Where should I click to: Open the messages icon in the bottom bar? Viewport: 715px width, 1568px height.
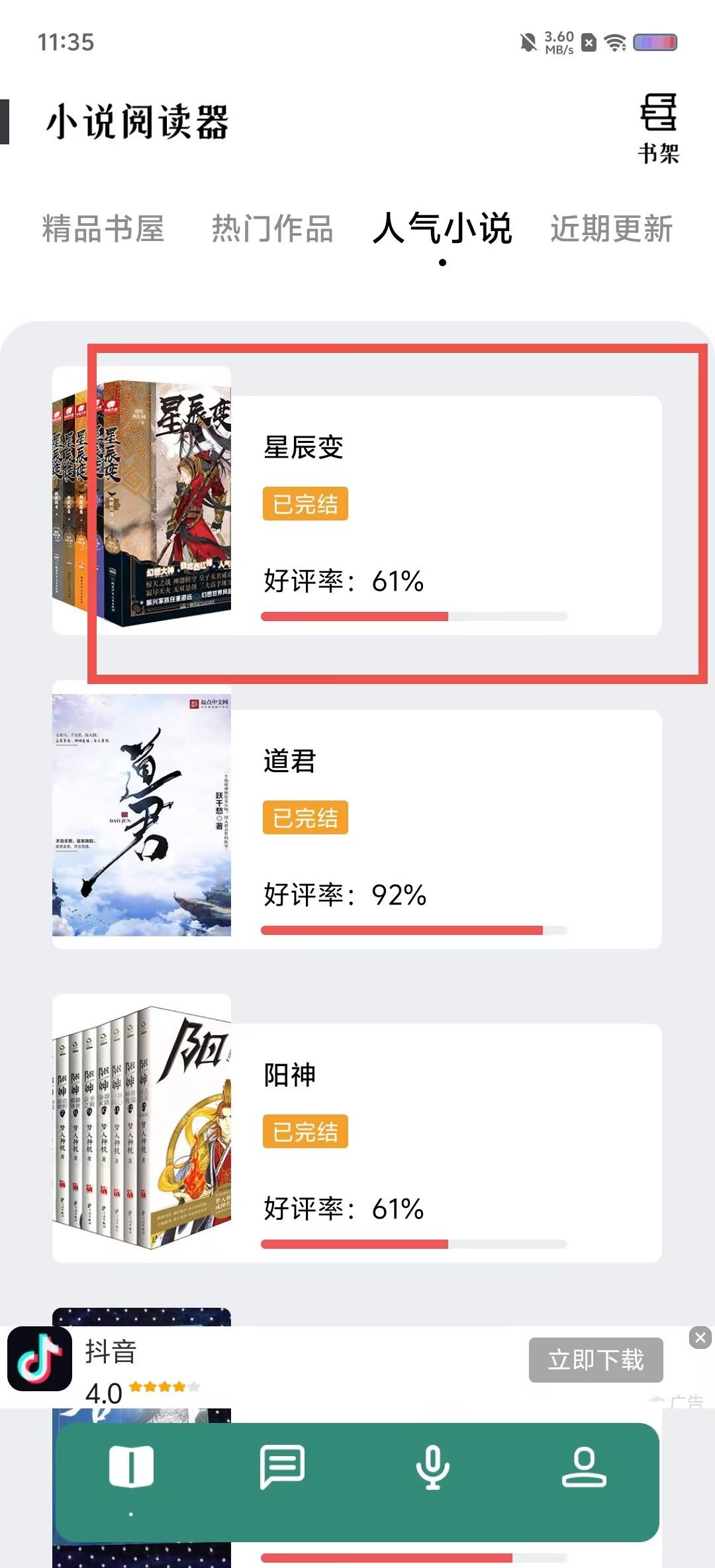pos(282,1468)
